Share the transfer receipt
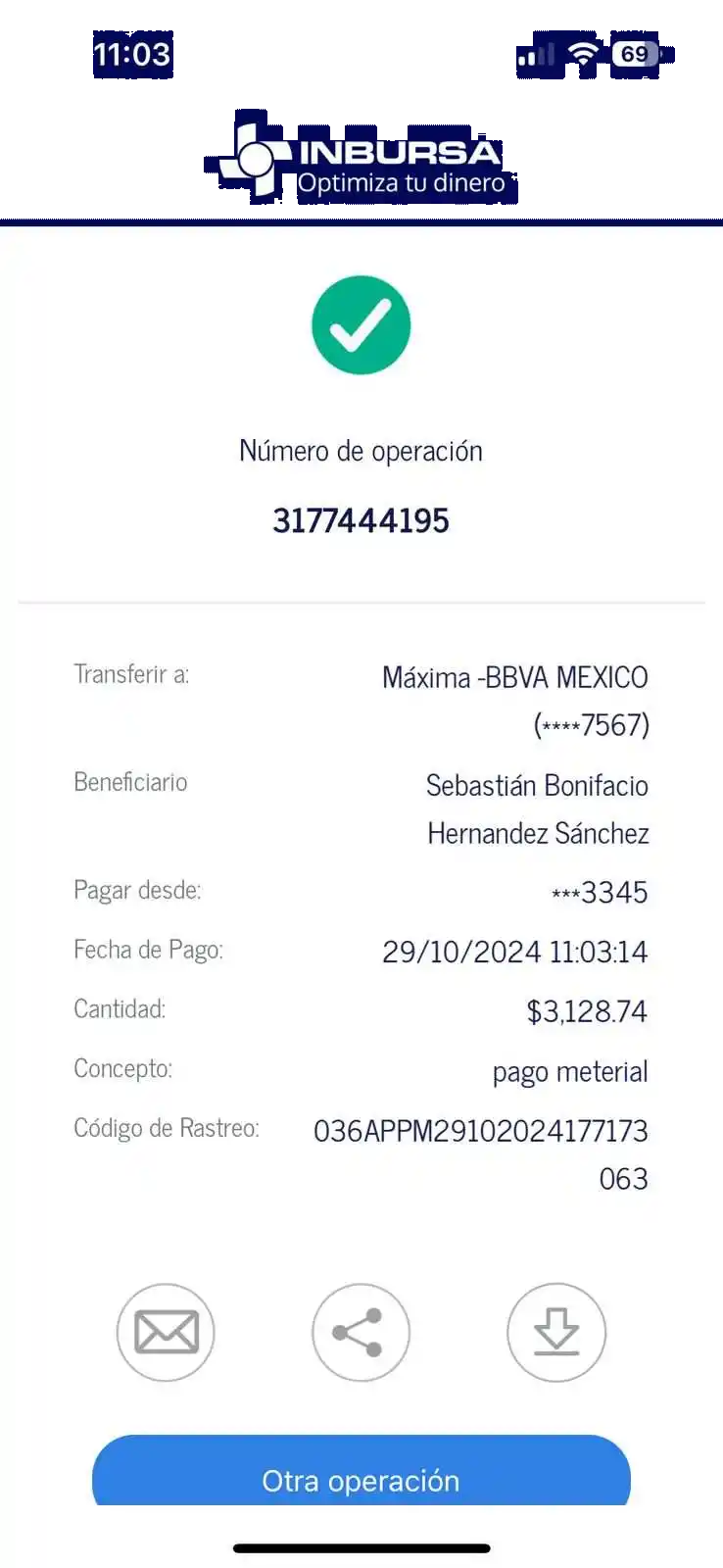Image resolution: width=723 pixels, height=1568 pixels. click(x=361, y=1332)
